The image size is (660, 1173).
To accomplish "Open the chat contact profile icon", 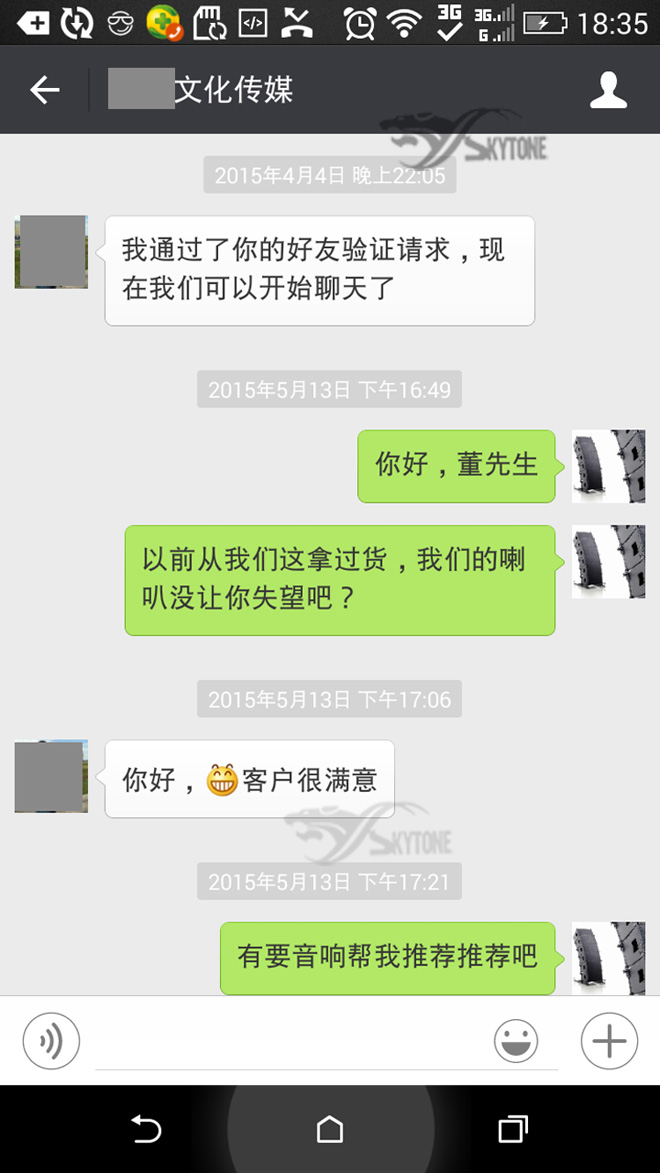I will tap(608, 91).
